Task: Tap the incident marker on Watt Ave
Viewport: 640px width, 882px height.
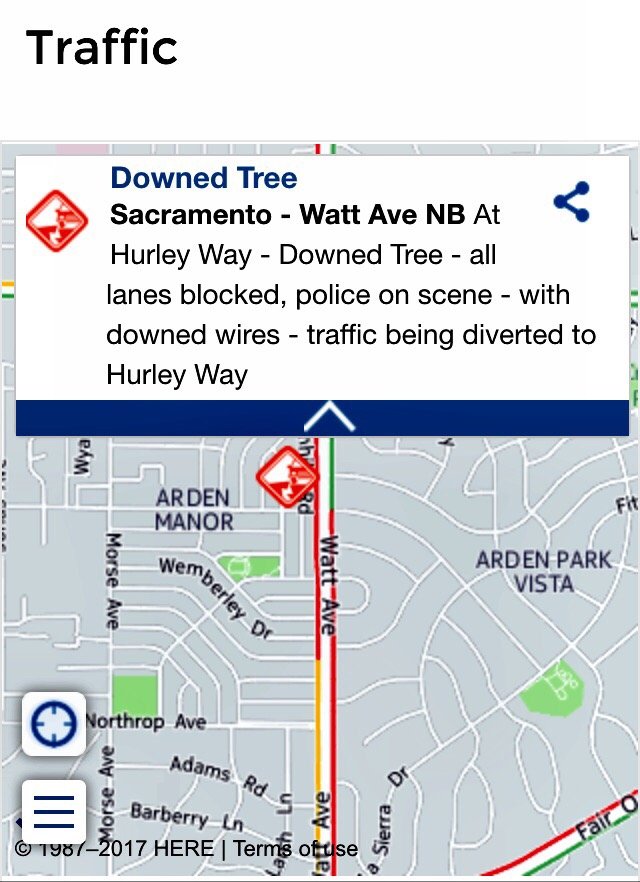Action: (x=288, y=477)
